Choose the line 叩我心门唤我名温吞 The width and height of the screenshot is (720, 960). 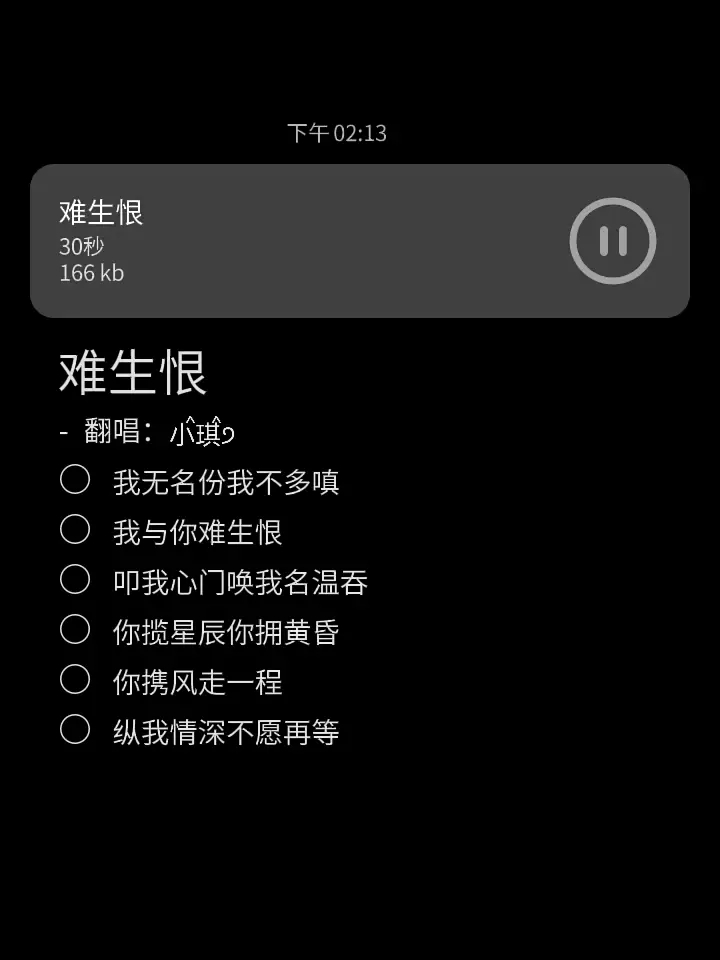75,580
